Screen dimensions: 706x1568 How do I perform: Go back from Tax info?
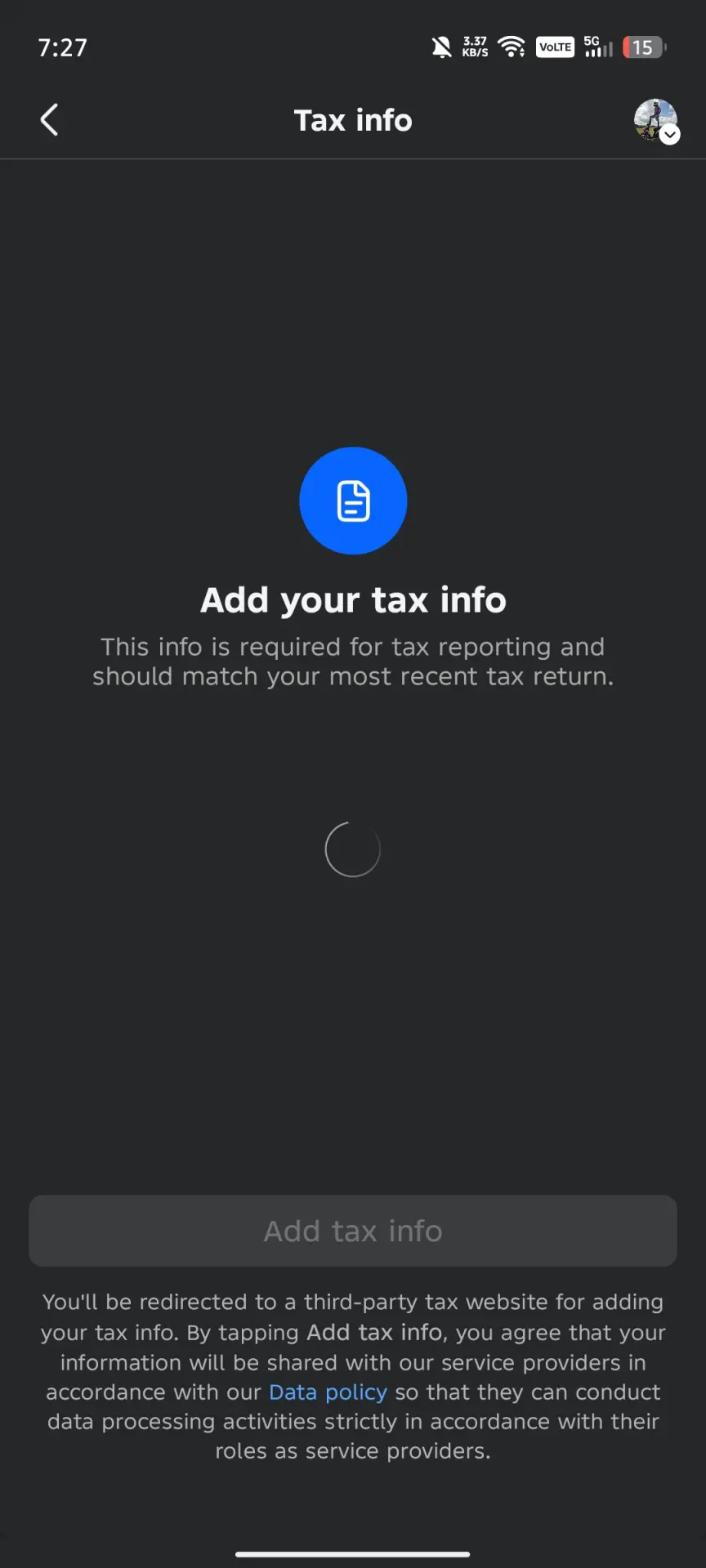[x=49, y=120]
